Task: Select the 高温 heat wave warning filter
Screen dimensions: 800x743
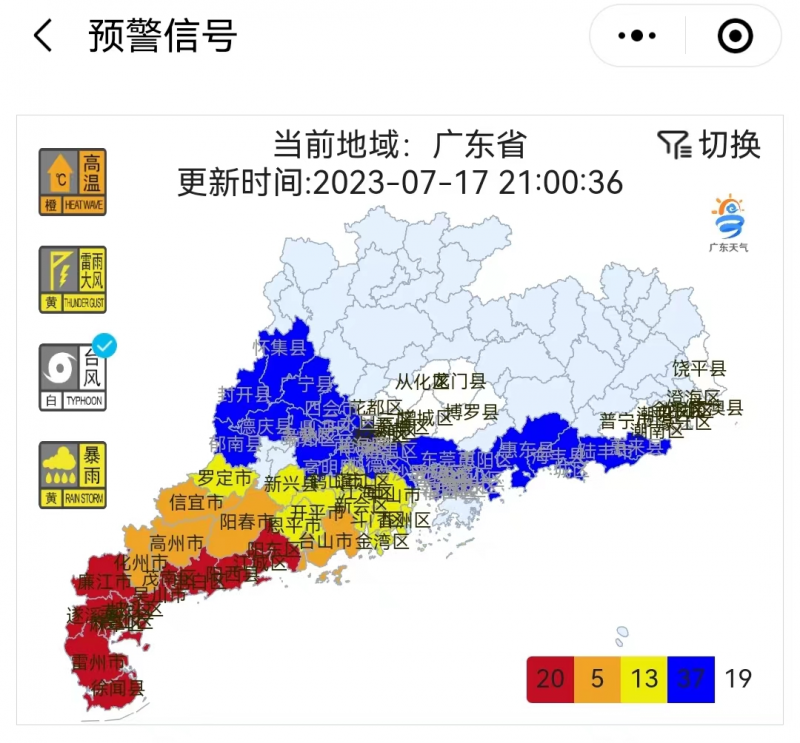Action: click(x=73, y=182)
